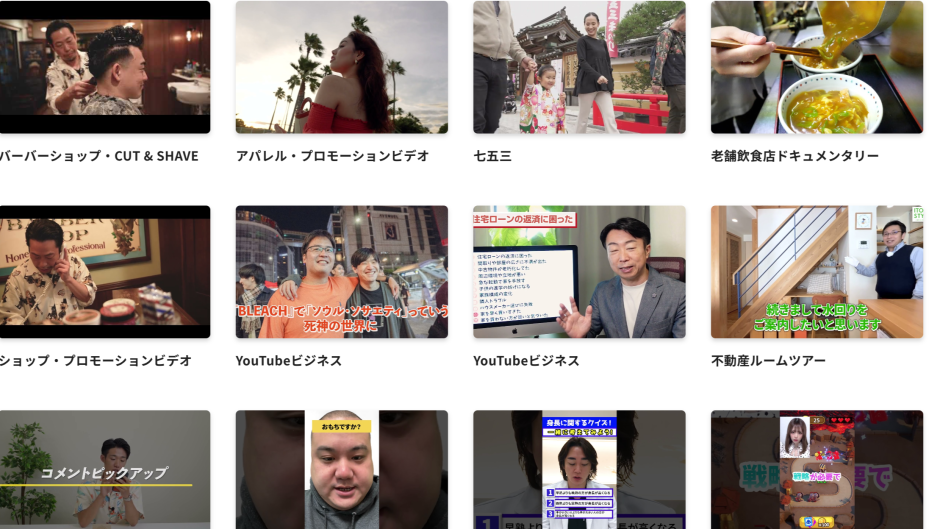Play the アパレル・プロモーションビデオ thumbnail

(342, 67)
